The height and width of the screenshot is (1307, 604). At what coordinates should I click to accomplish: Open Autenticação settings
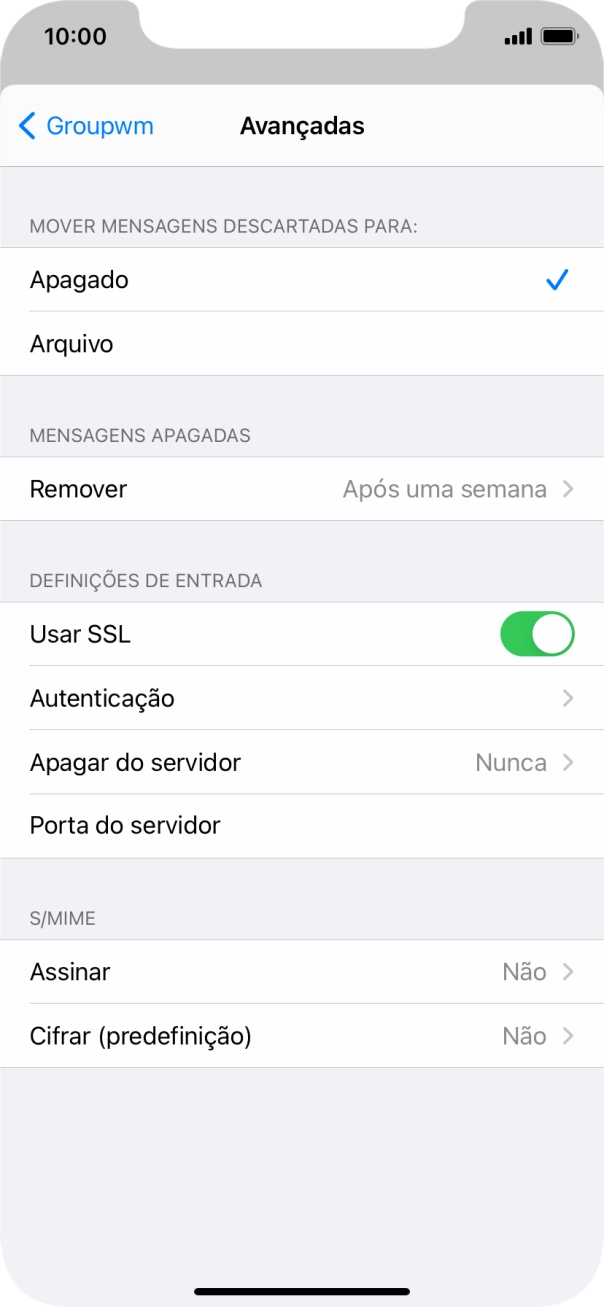click(300, 698)
